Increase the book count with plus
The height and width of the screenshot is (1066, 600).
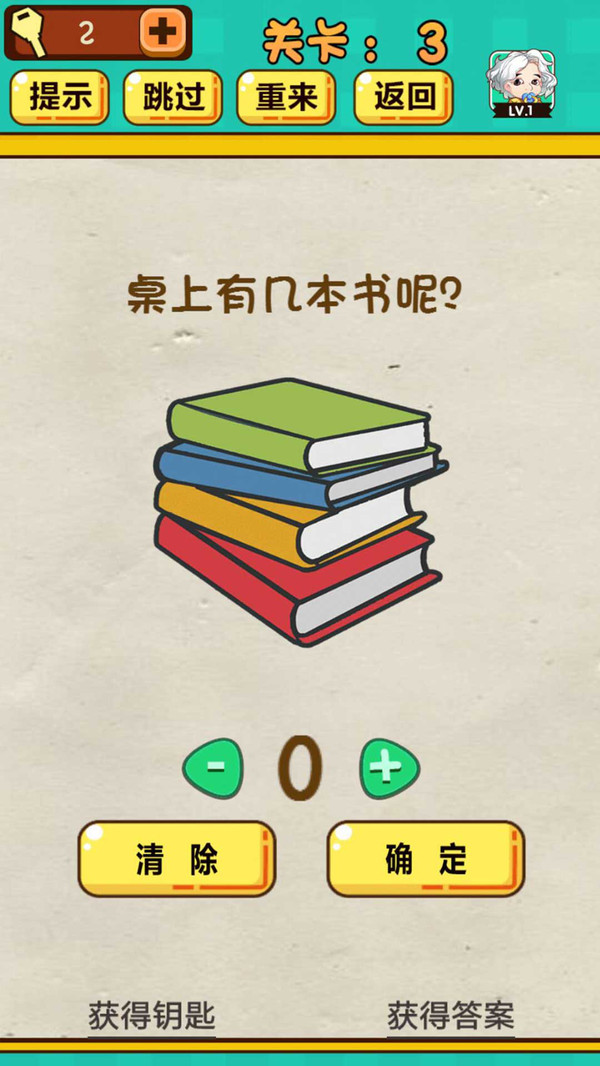click(x=389, y=768)
